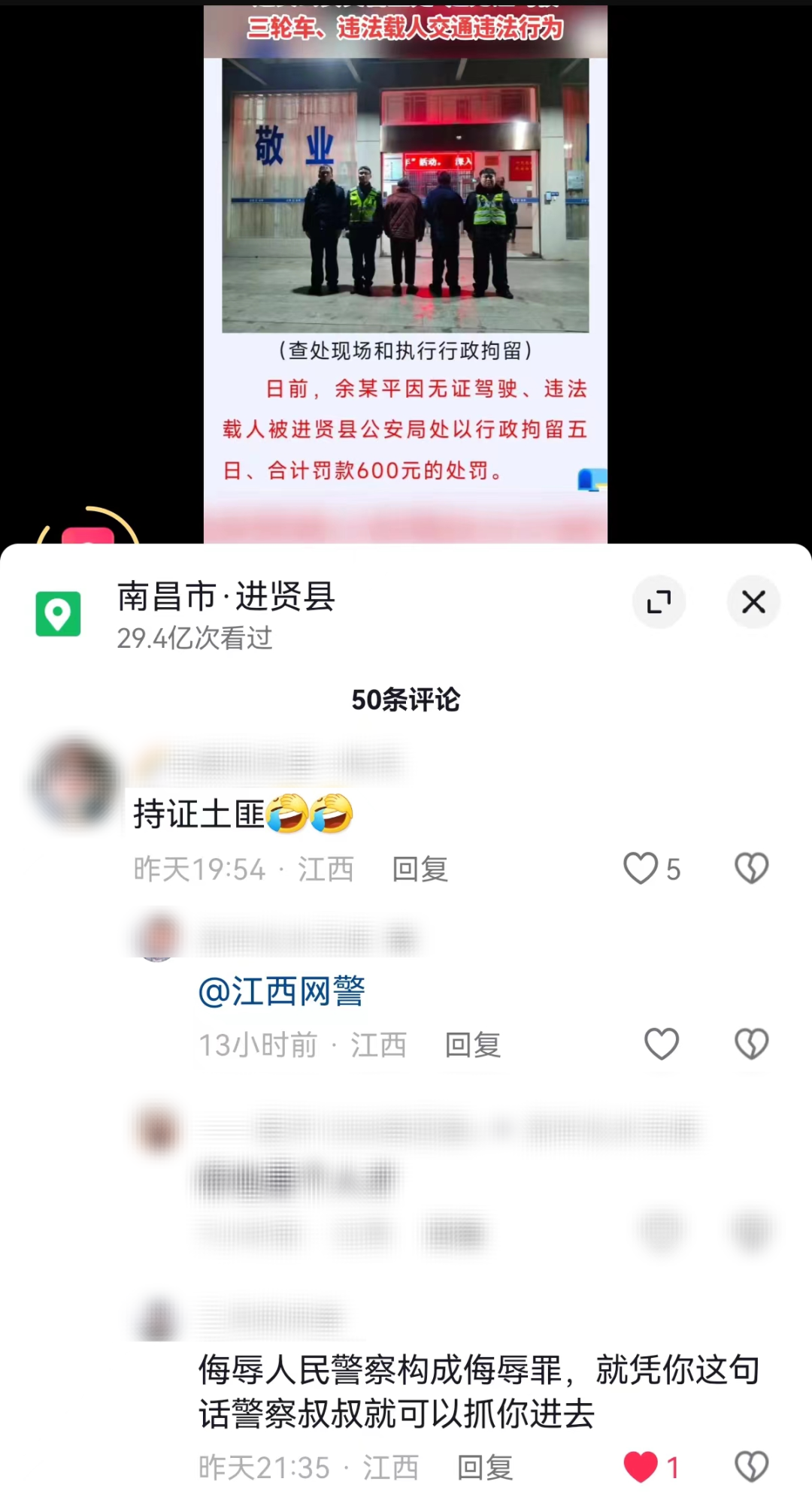Screen dimensions: 812x1512
Task: Reply to the 13小时前 comment
Action: (473, 1045)
